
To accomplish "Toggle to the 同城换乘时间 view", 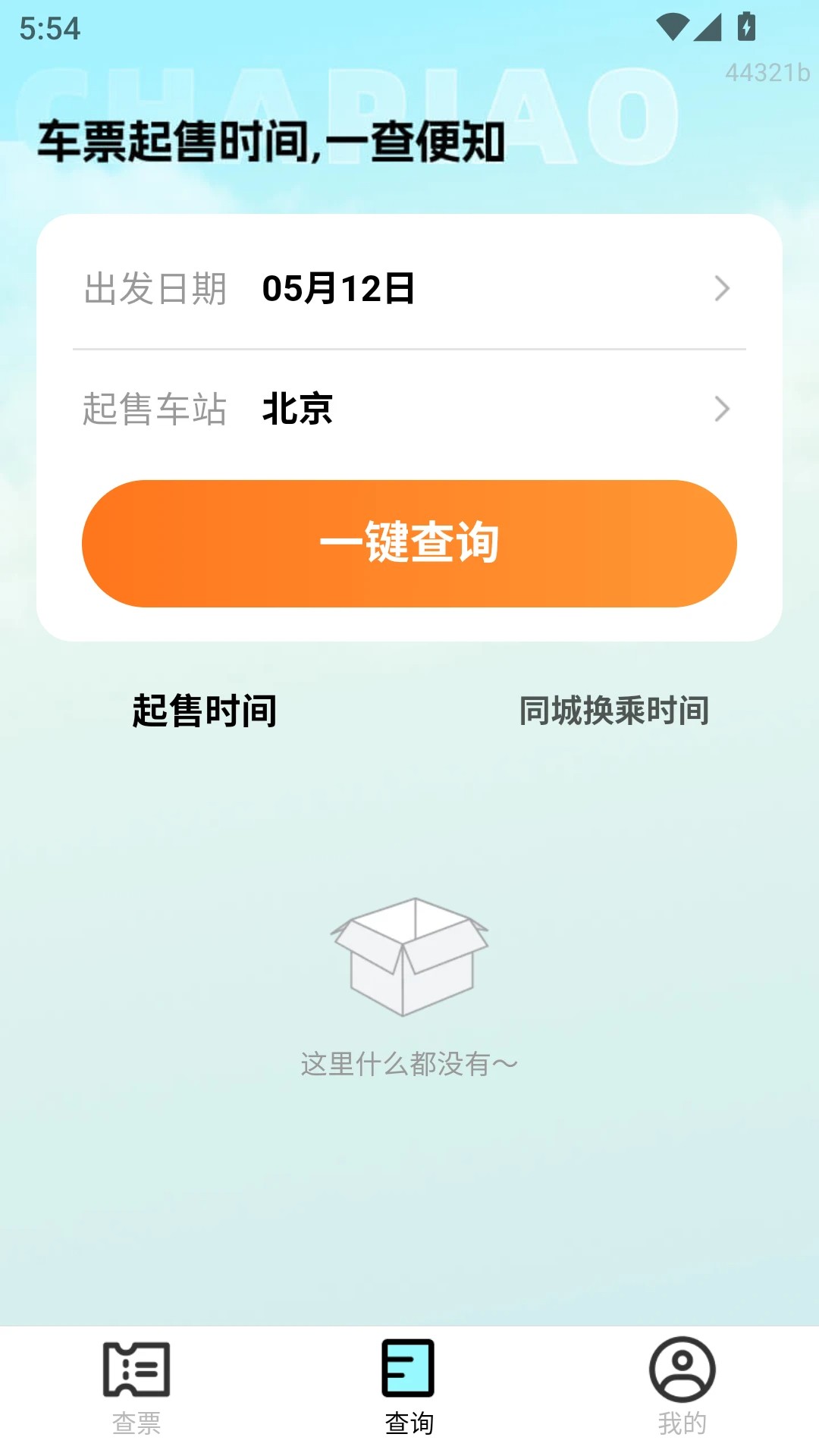I will click(x=613, y=711).
